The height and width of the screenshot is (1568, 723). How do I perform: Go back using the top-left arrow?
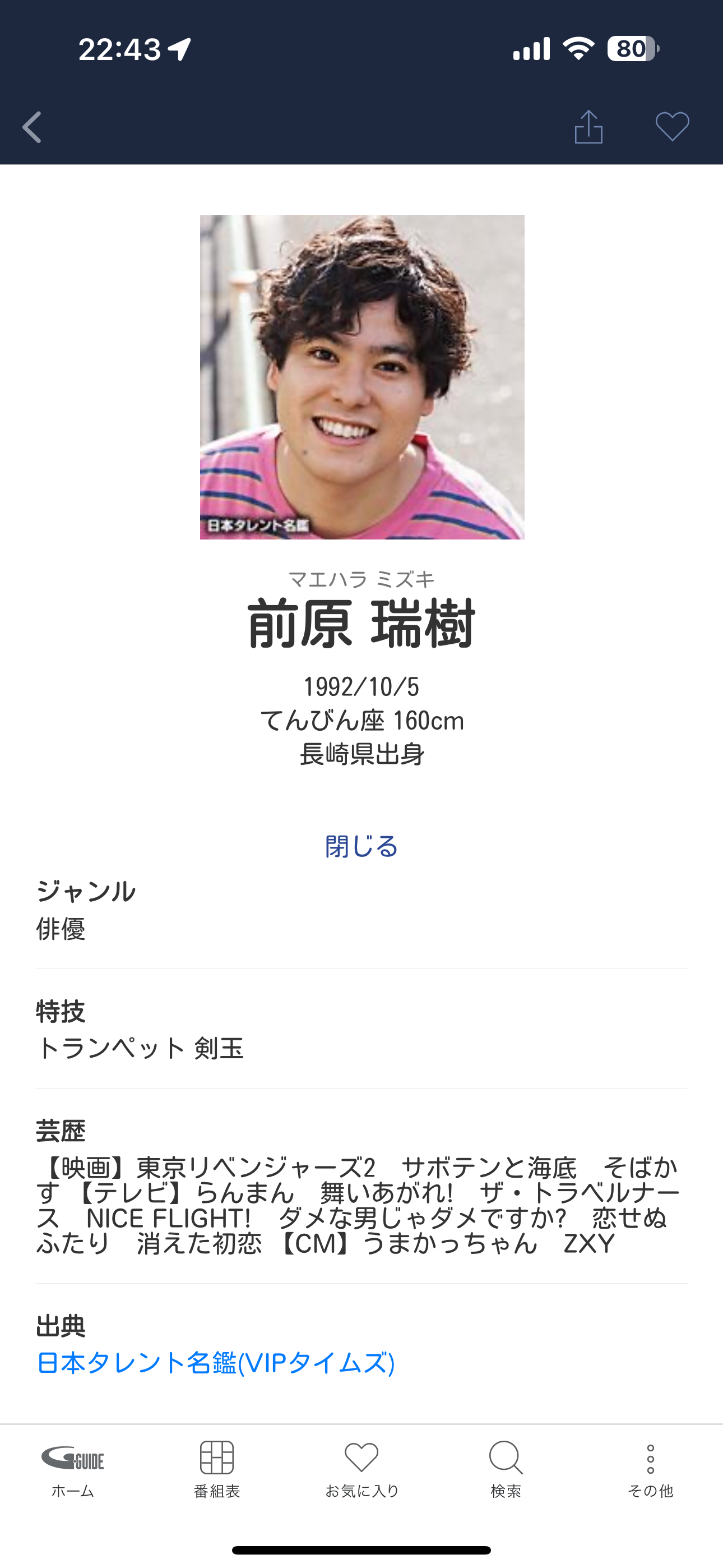[33, 127]
